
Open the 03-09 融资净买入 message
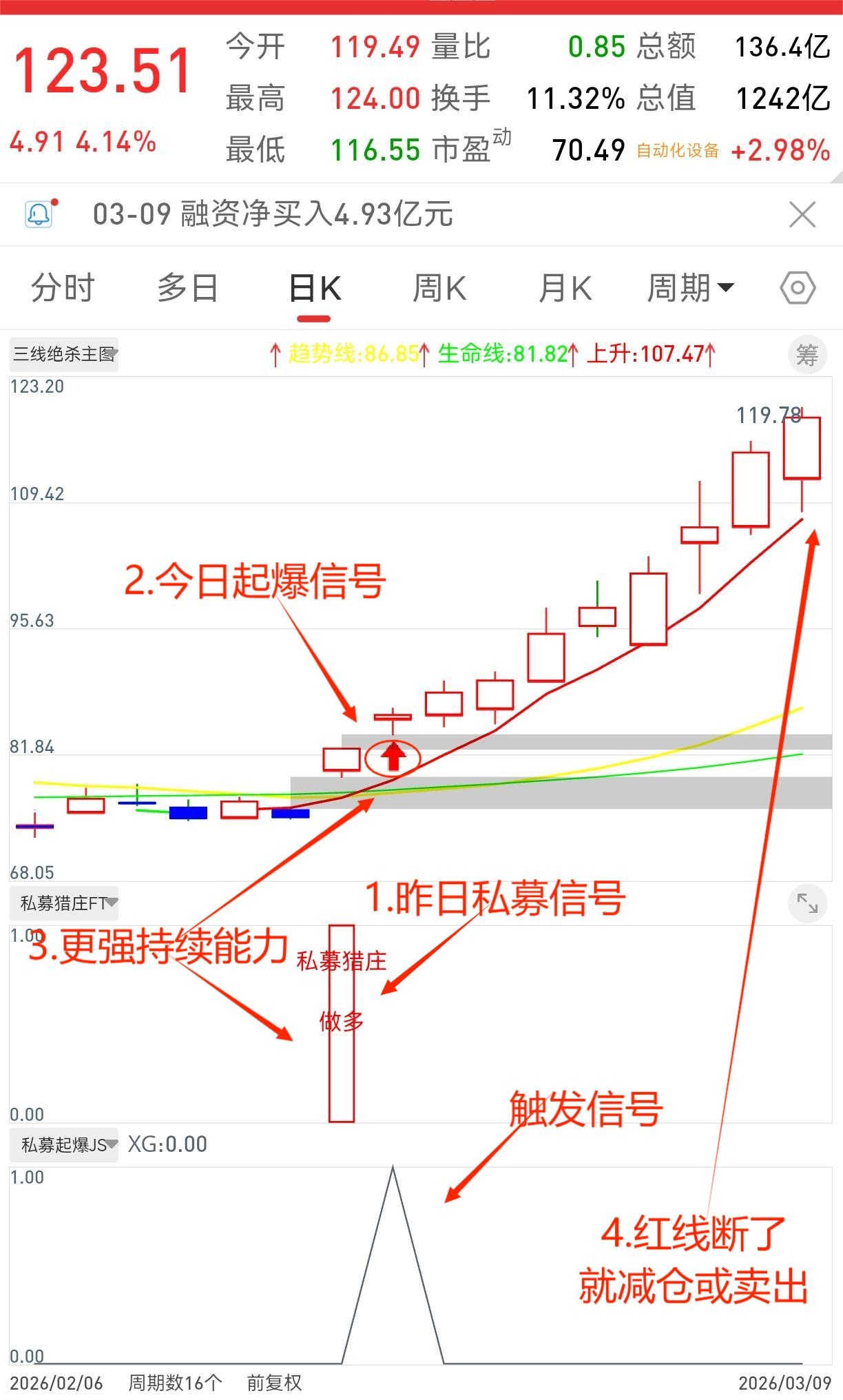pyautogui.click(x=272, y=214)
